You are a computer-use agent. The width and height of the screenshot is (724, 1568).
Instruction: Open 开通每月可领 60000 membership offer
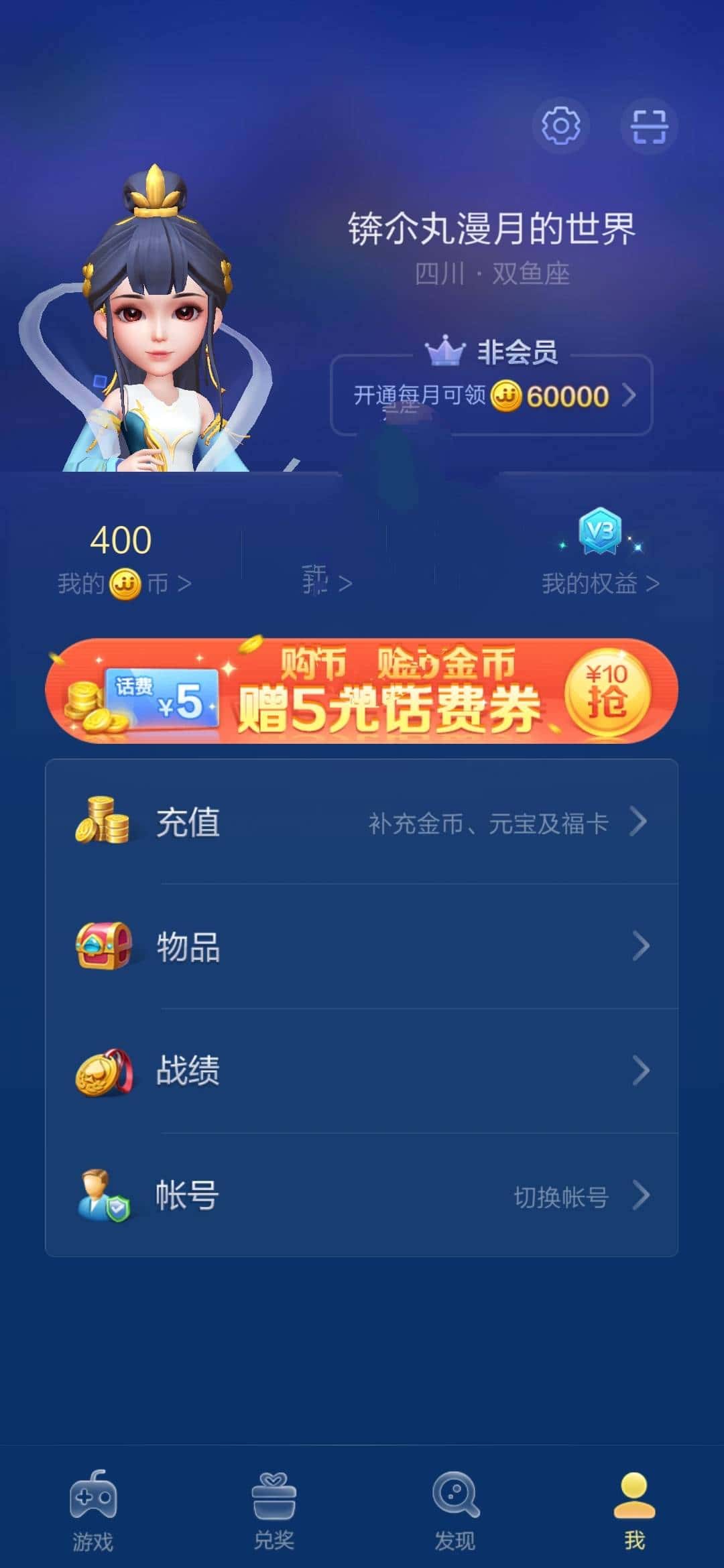coord(484,395)
